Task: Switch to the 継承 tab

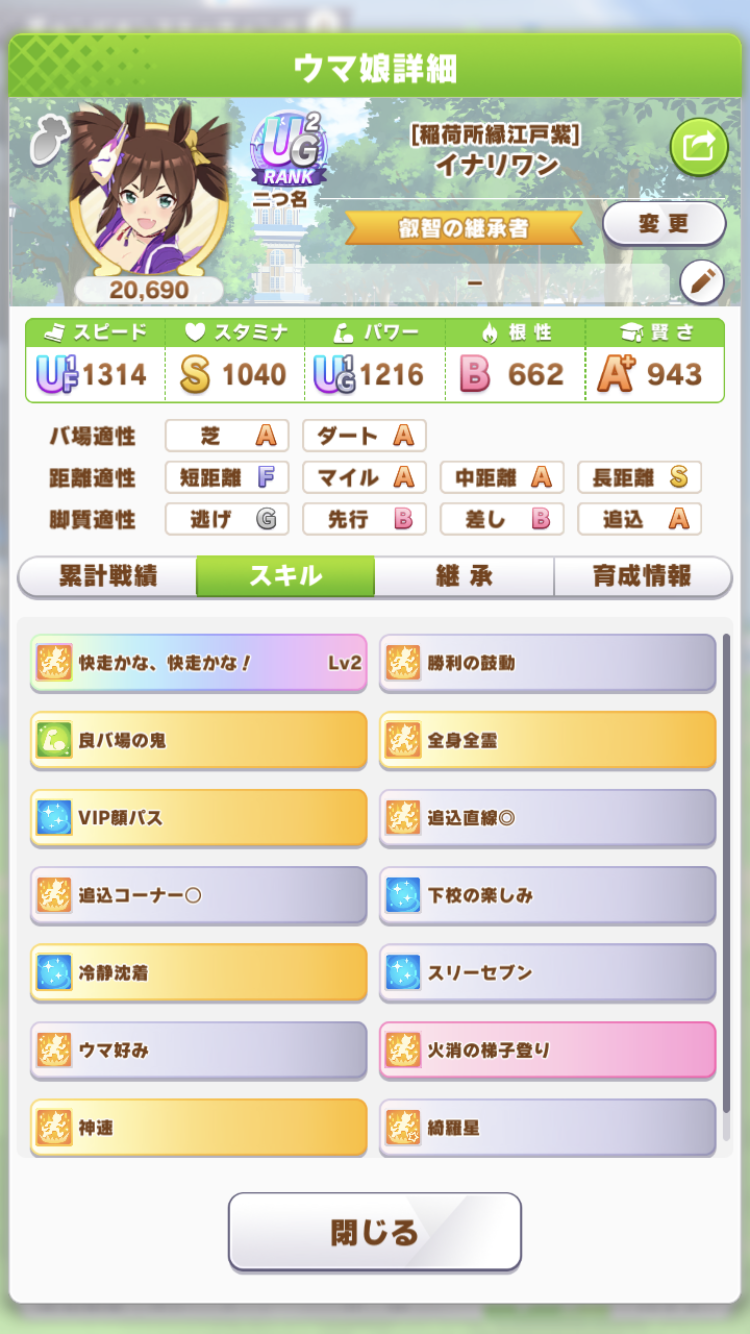Action: click(464, 576)
